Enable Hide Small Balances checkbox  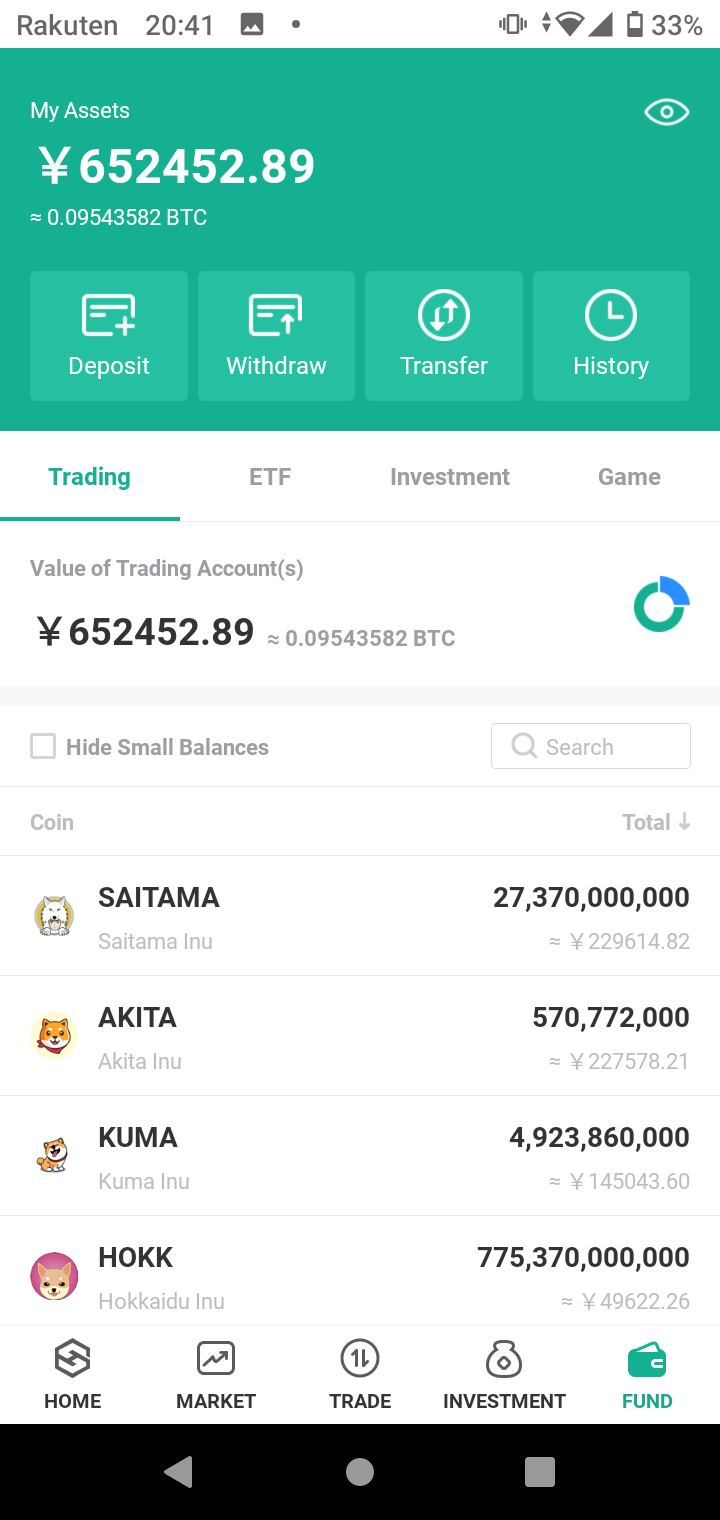tap(43, 746)
